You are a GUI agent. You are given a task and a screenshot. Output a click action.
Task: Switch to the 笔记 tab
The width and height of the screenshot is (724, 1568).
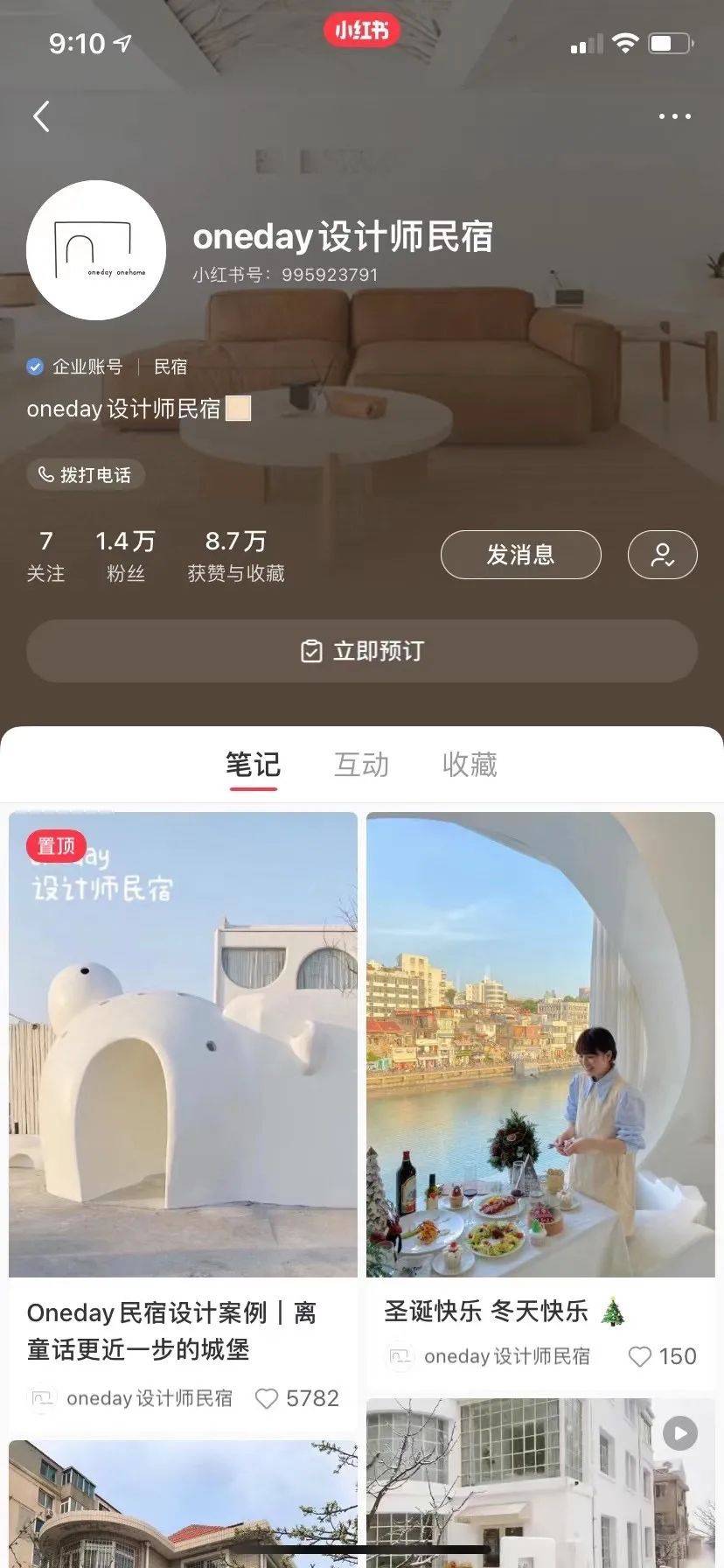pyautogui.click(x=253, y=765)
